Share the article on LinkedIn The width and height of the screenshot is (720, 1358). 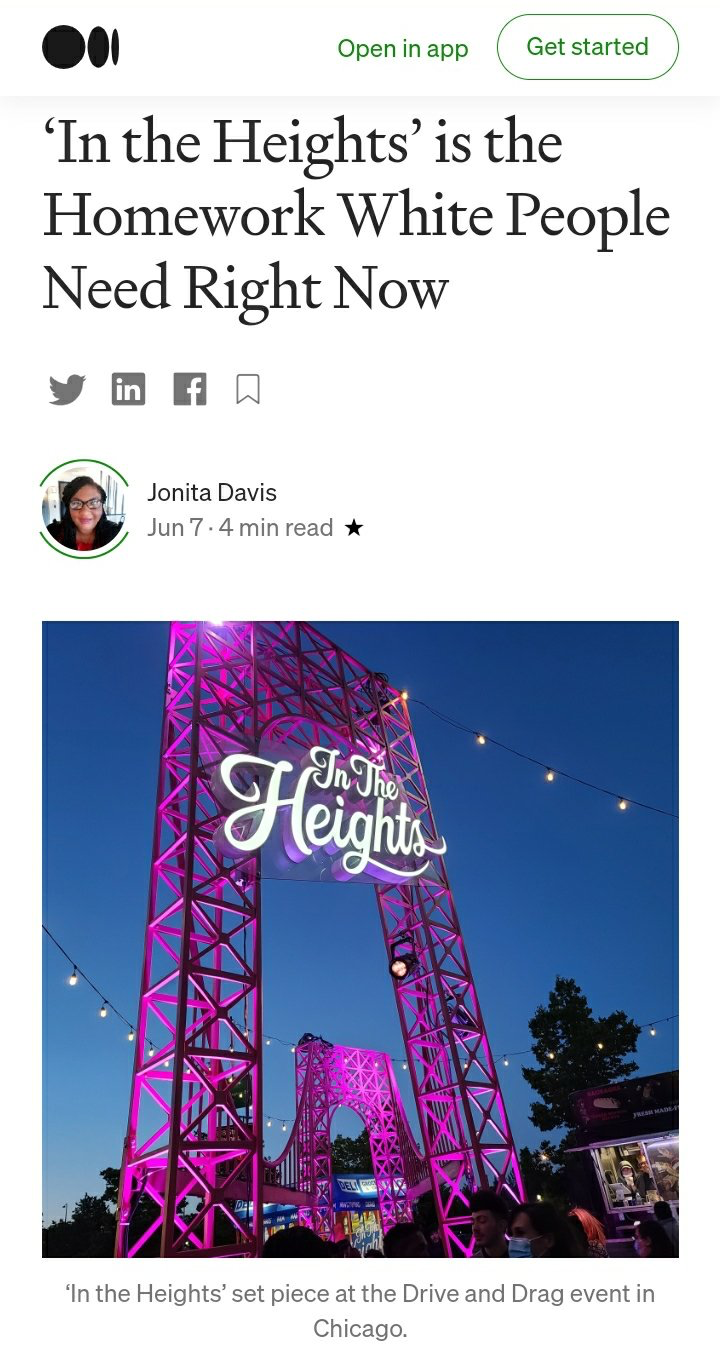[128, 389]
